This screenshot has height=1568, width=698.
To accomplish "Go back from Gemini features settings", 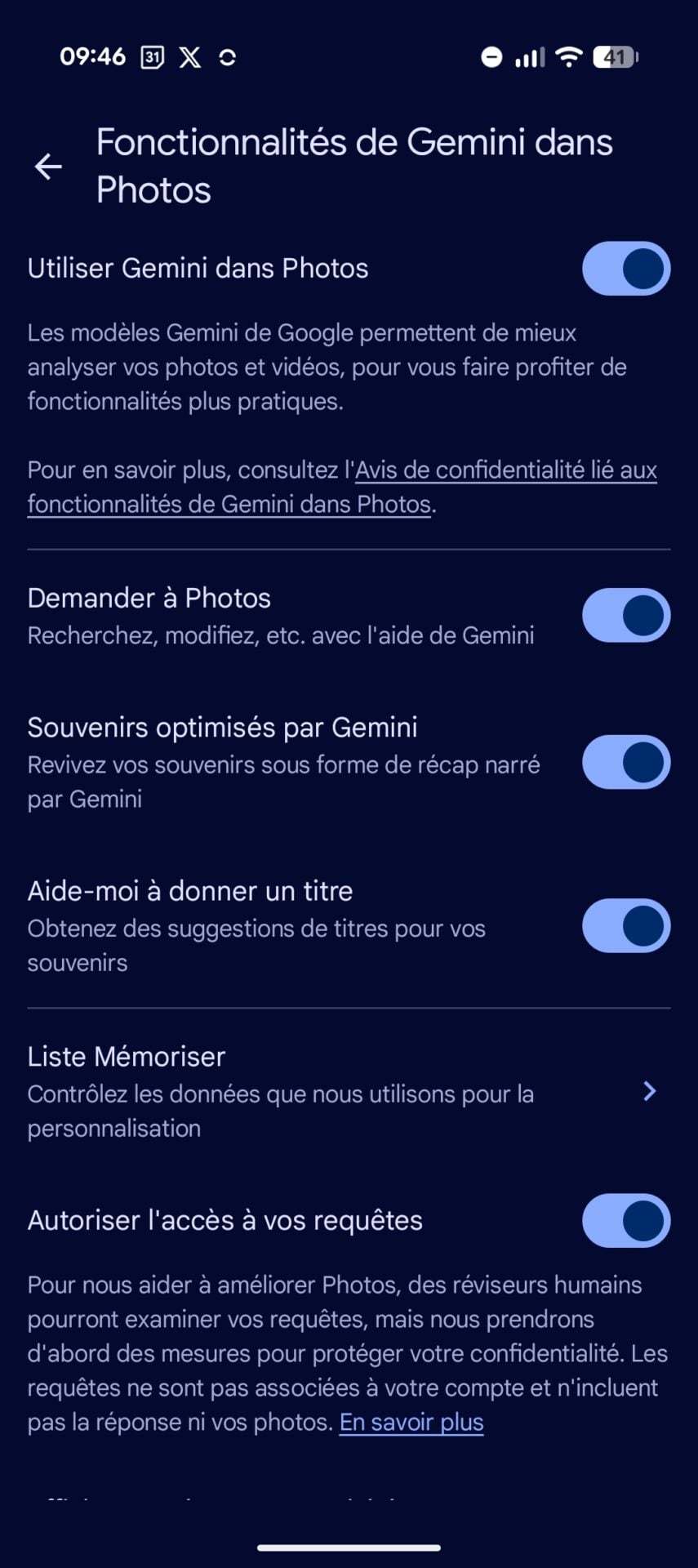I will [x=48, y=167].
